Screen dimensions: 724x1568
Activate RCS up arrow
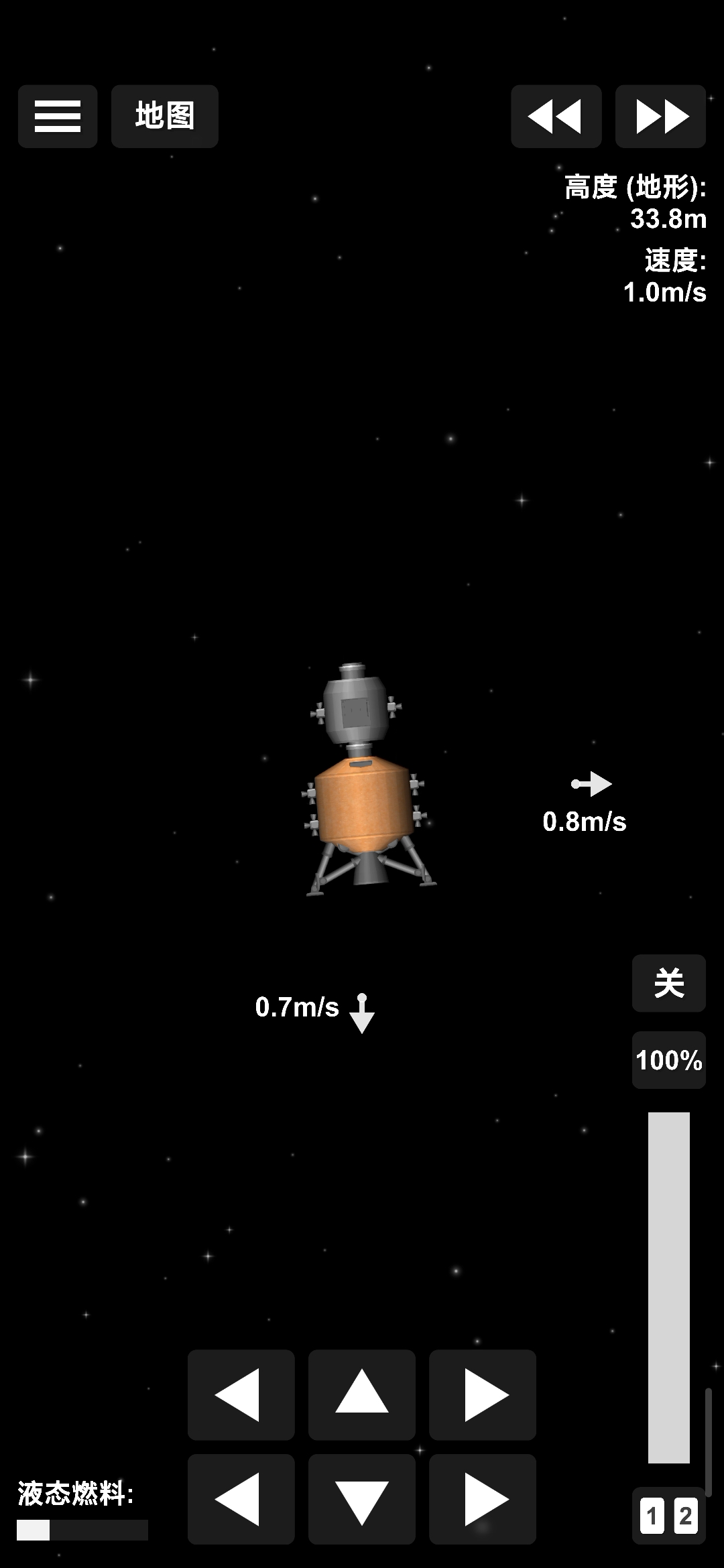[362, 1394]
